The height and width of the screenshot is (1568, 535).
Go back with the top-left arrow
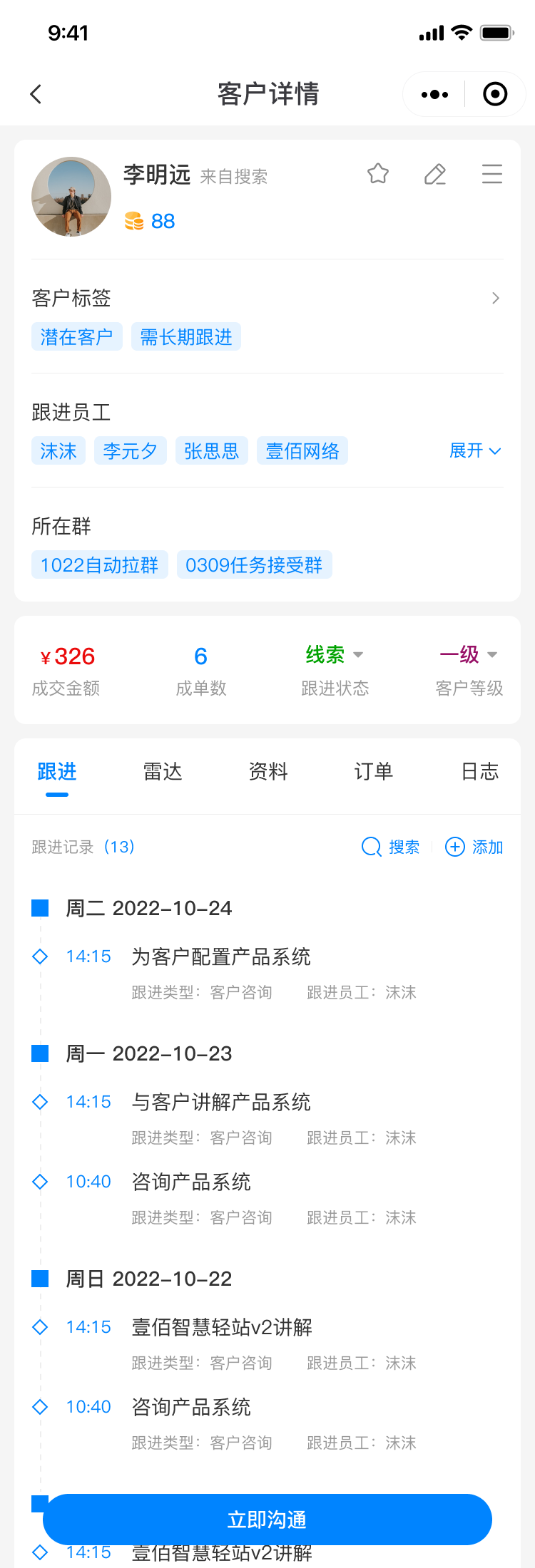(36, 94)
